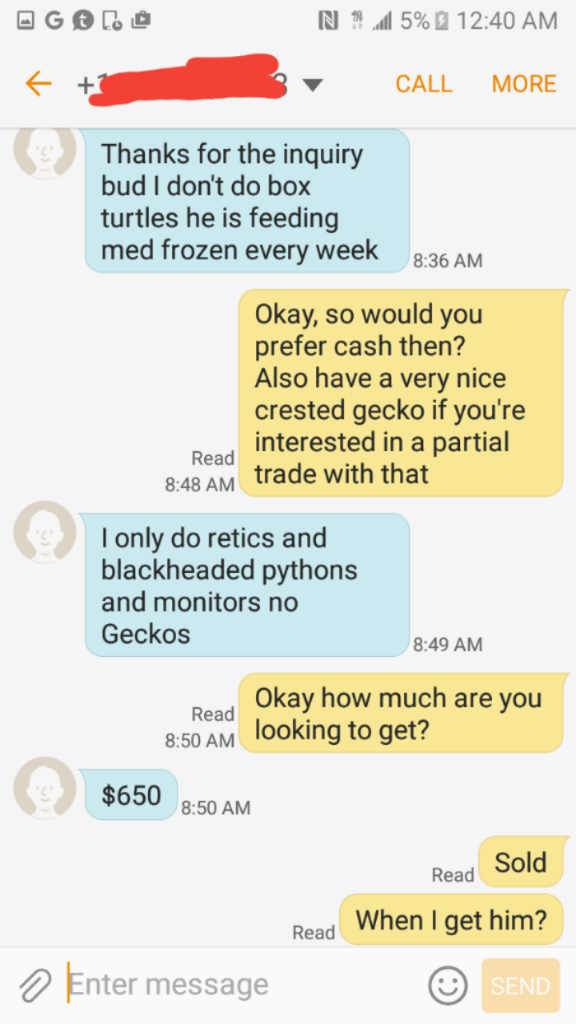Expand the contact number dropdown arrow

tap(313, 86)
